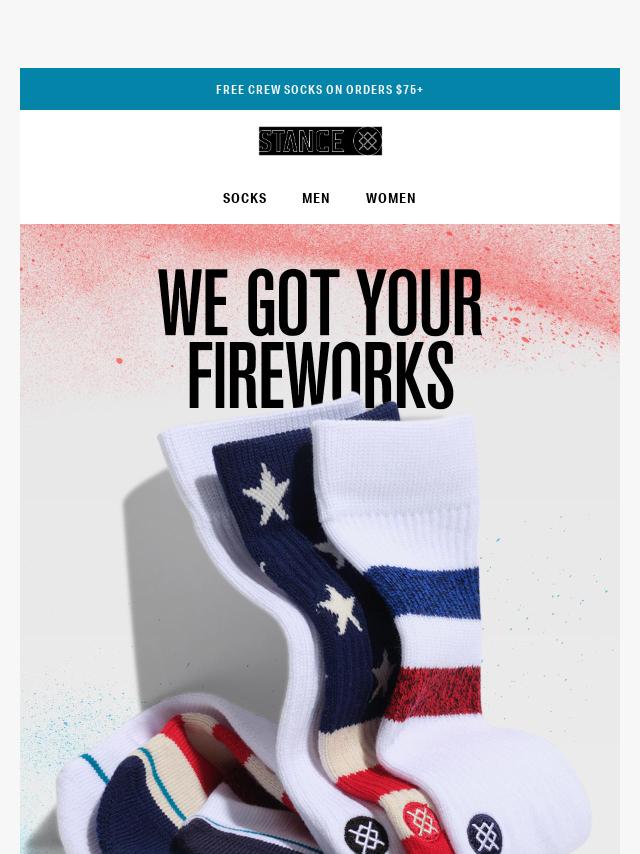640x854 pixels.
Task: Open the Men category link
Action: coord(316,198)
